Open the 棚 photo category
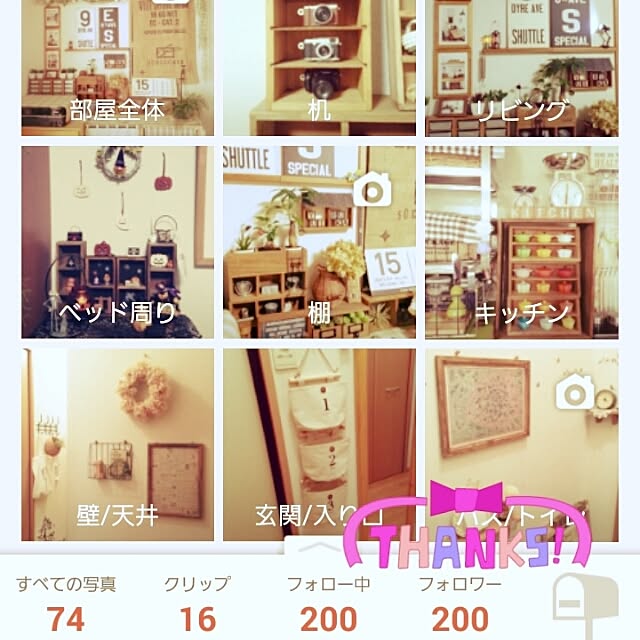 pyautogui.click(x=319, y=242)
